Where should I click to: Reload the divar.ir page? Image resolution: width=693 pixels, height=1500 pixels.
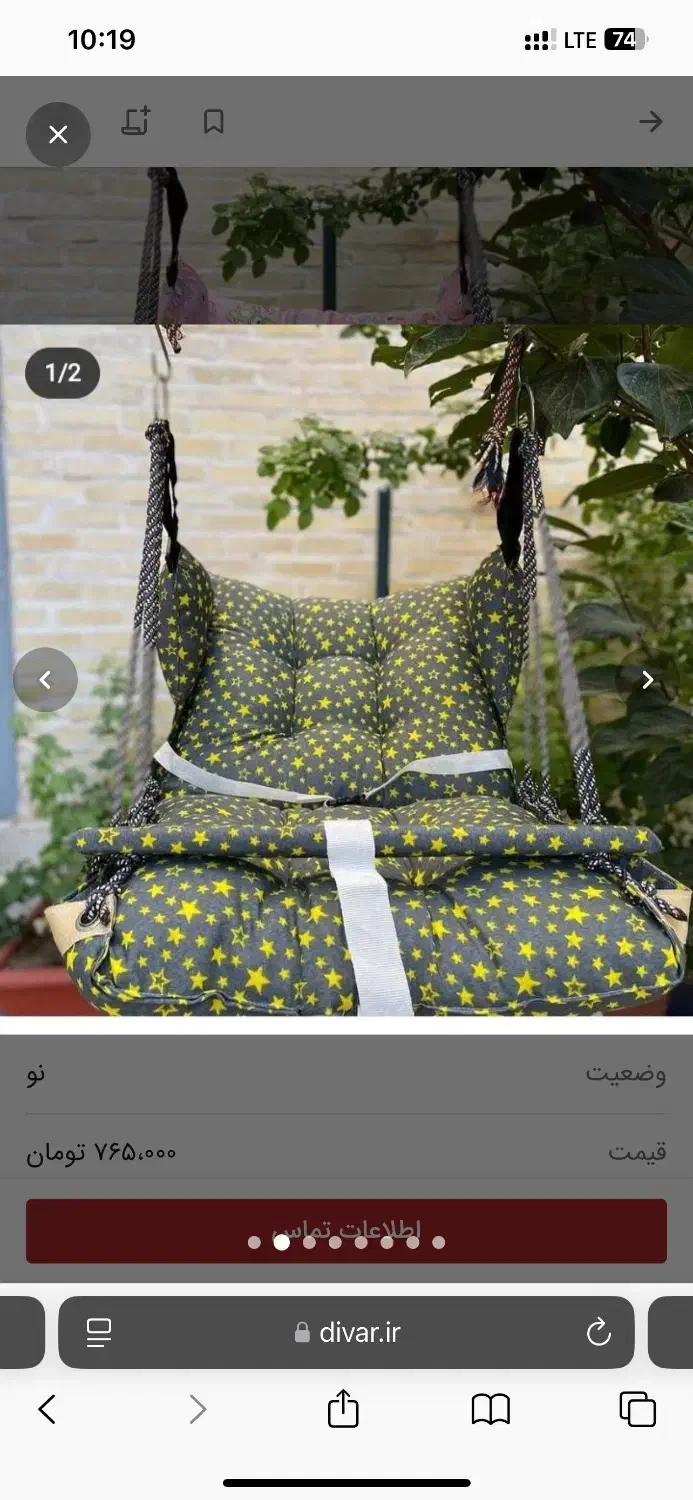tap(598, 1332)
